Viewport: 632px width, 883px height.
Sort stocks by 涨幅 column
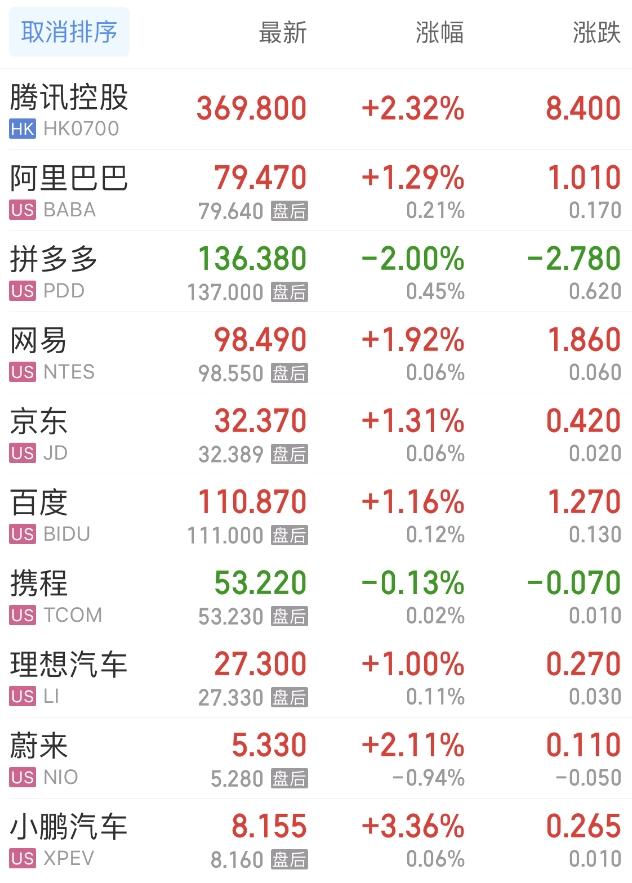tap(439, 32)
